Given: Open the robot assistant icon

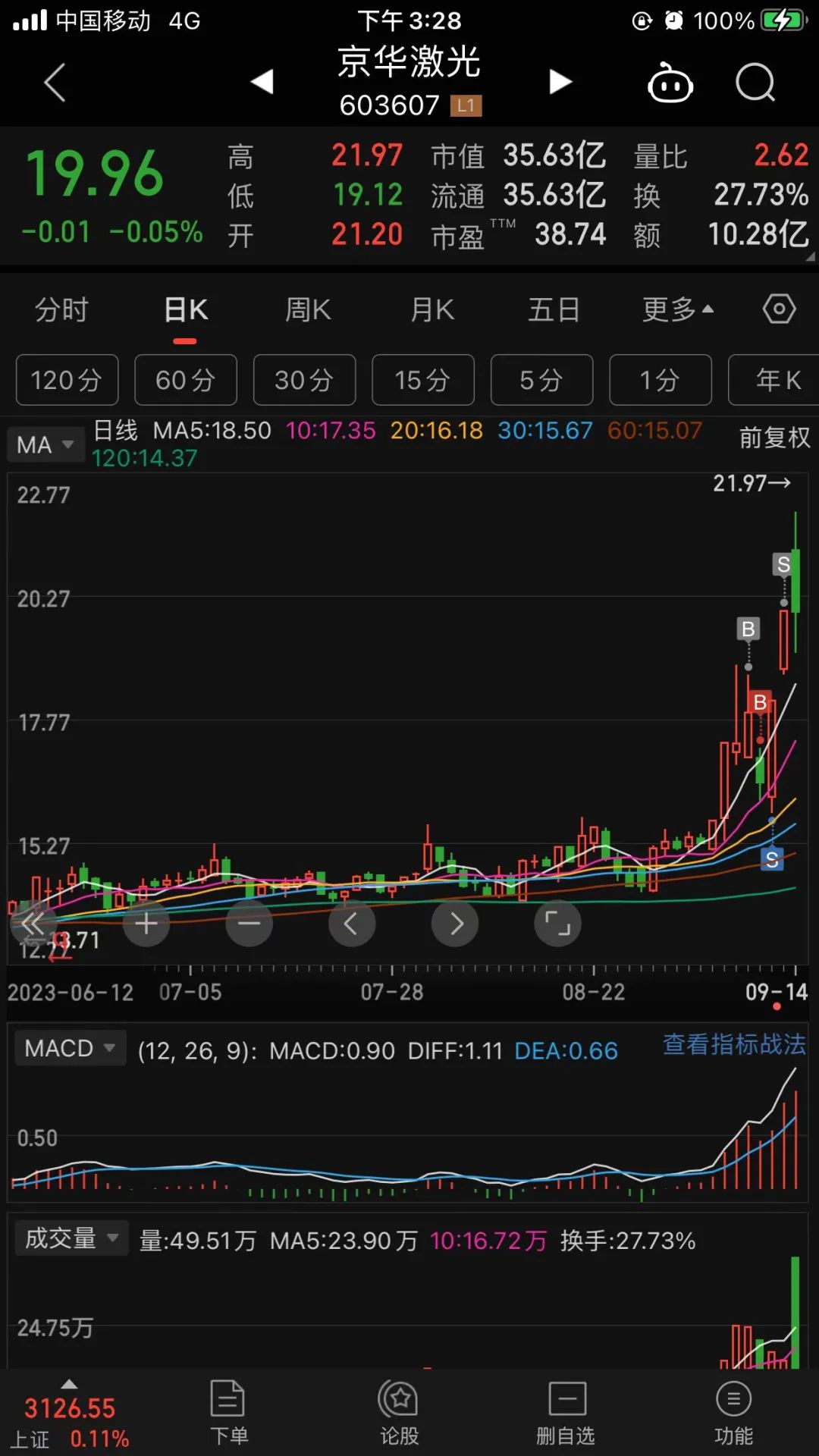Looking at the screenshot, I should click(670, 82).
